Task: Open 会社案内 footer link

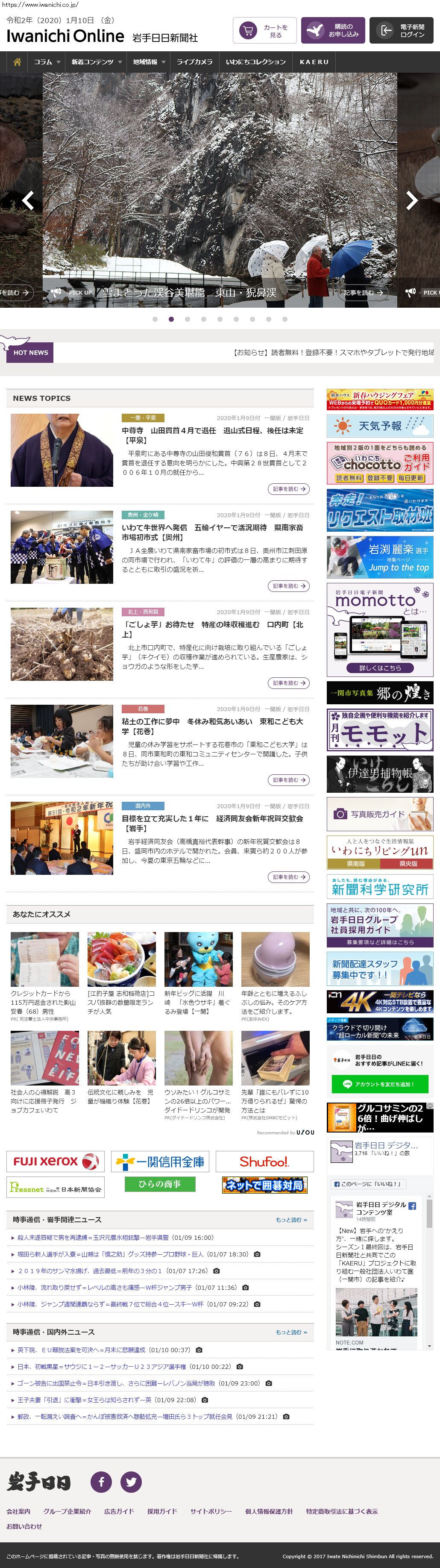Action: click(x=18, y=1511)
